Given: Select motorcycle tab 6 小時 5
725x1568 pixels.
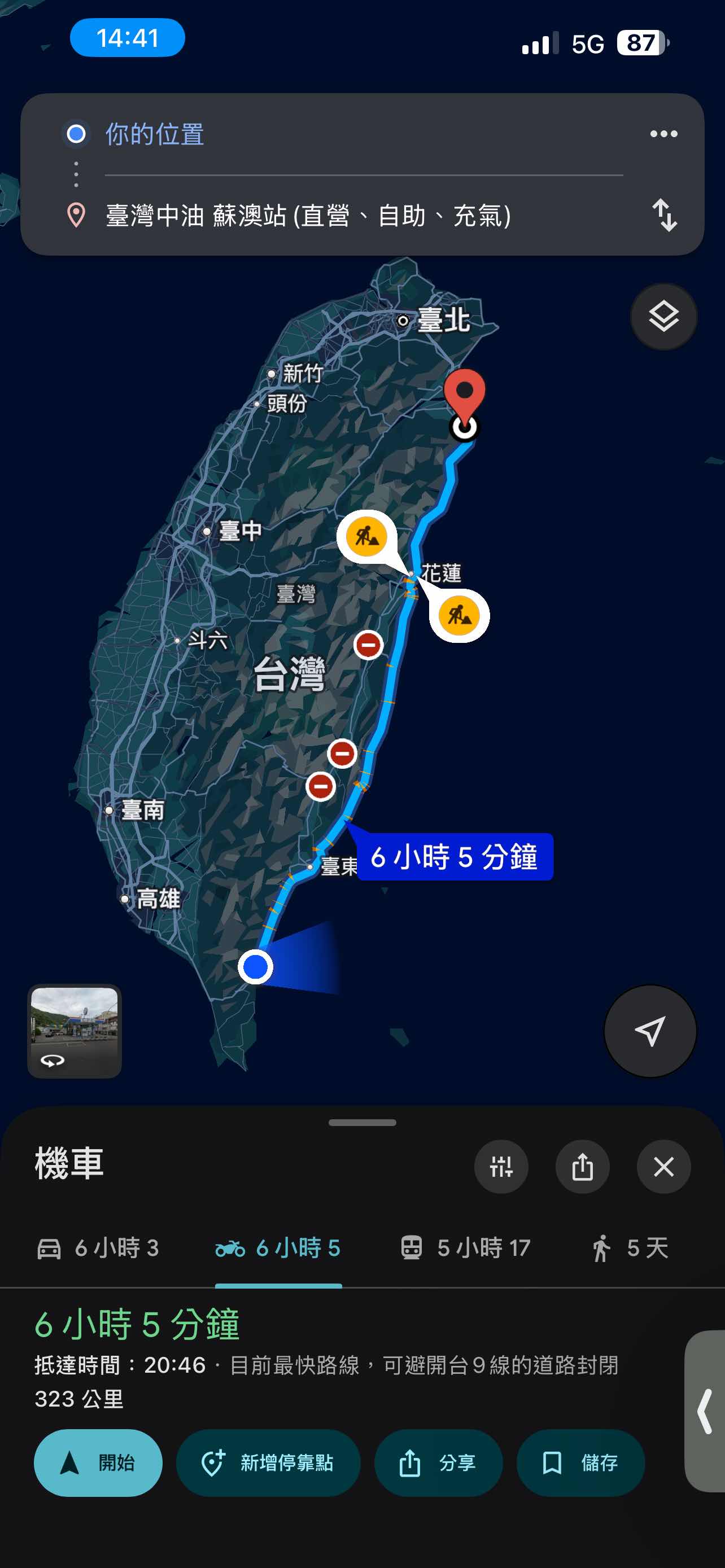Looking at the screenshot, I should pos(278,1249).
